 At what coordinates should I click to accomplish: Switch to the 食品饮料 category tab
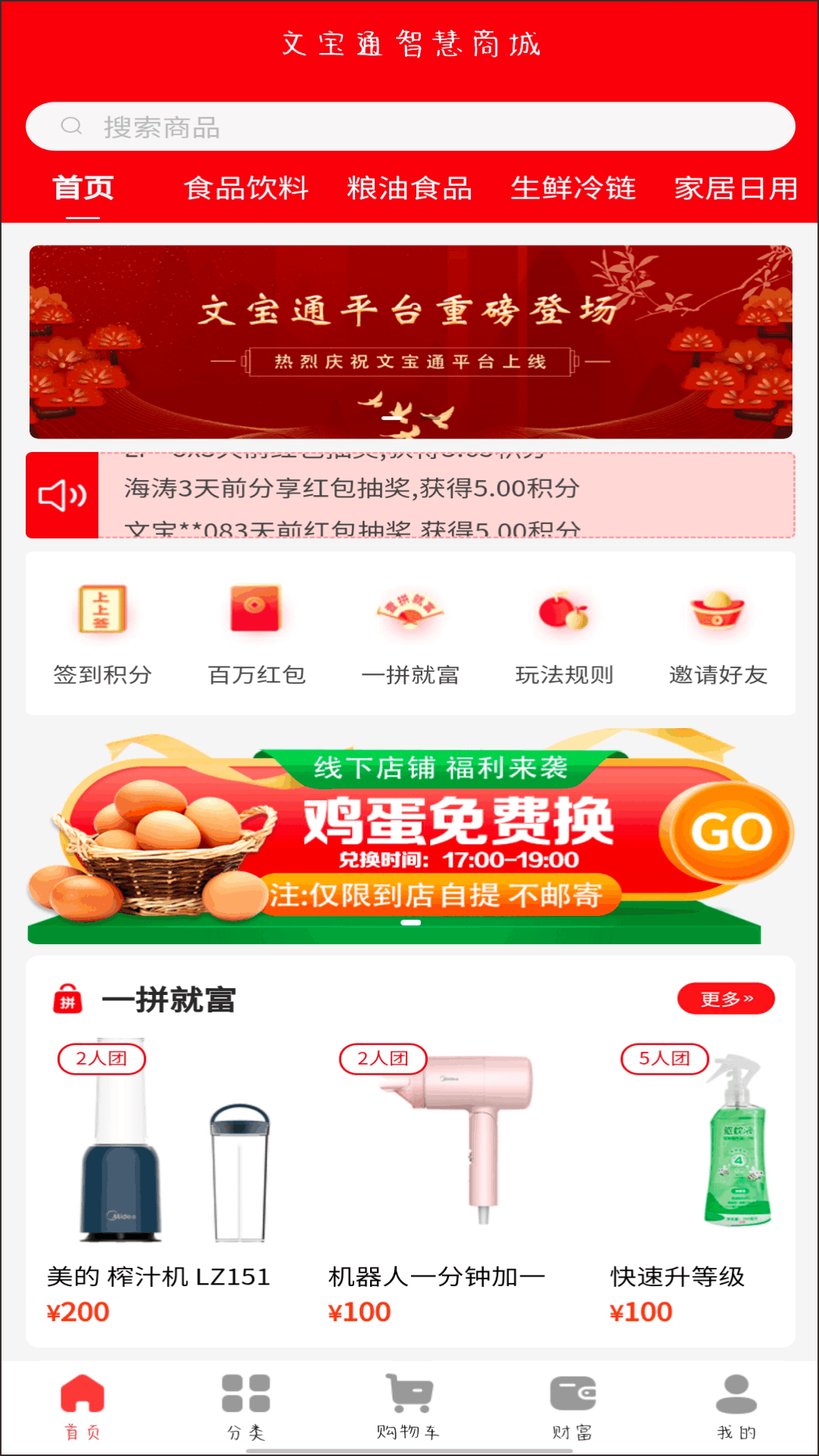(246, 188)
